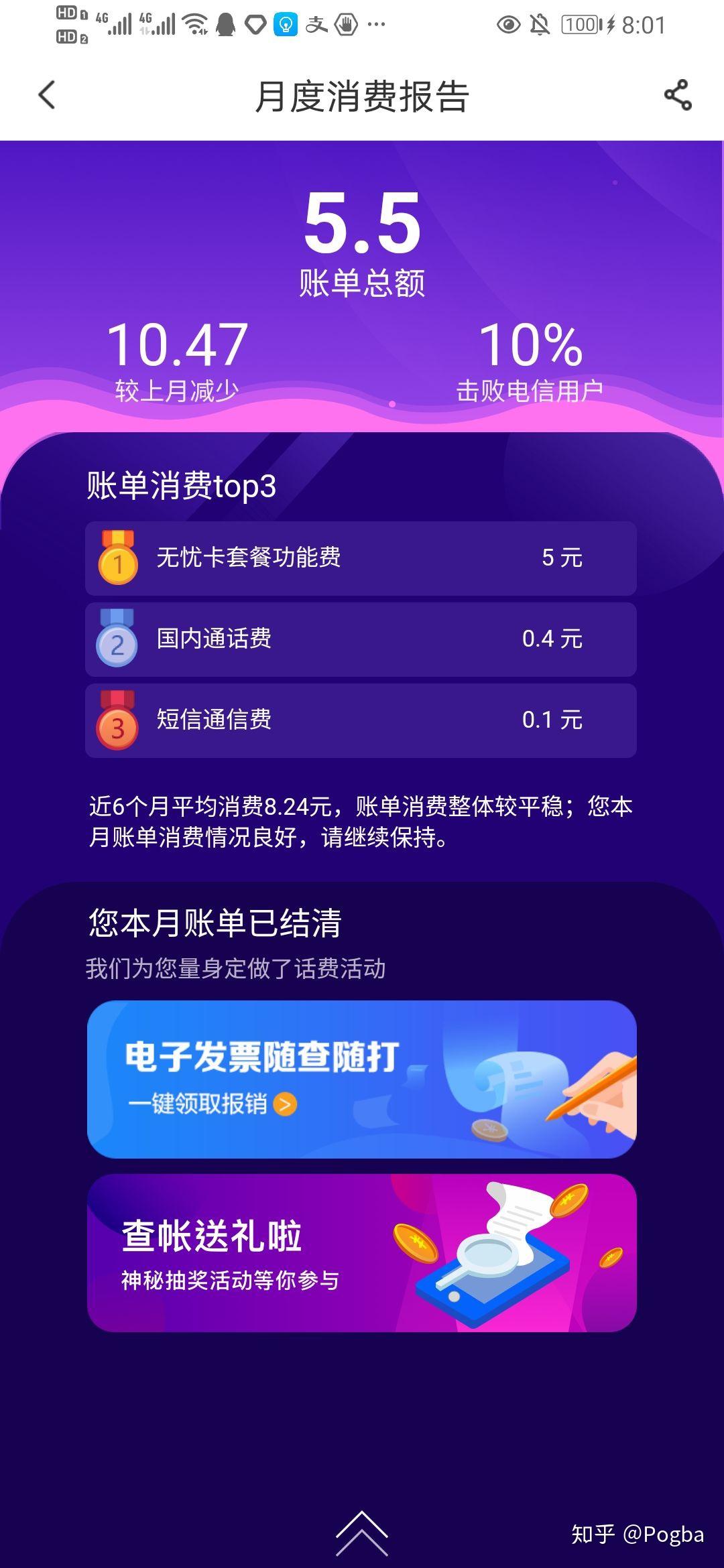
Task: Toggle the light bulb notification icon
Action: 285,24
